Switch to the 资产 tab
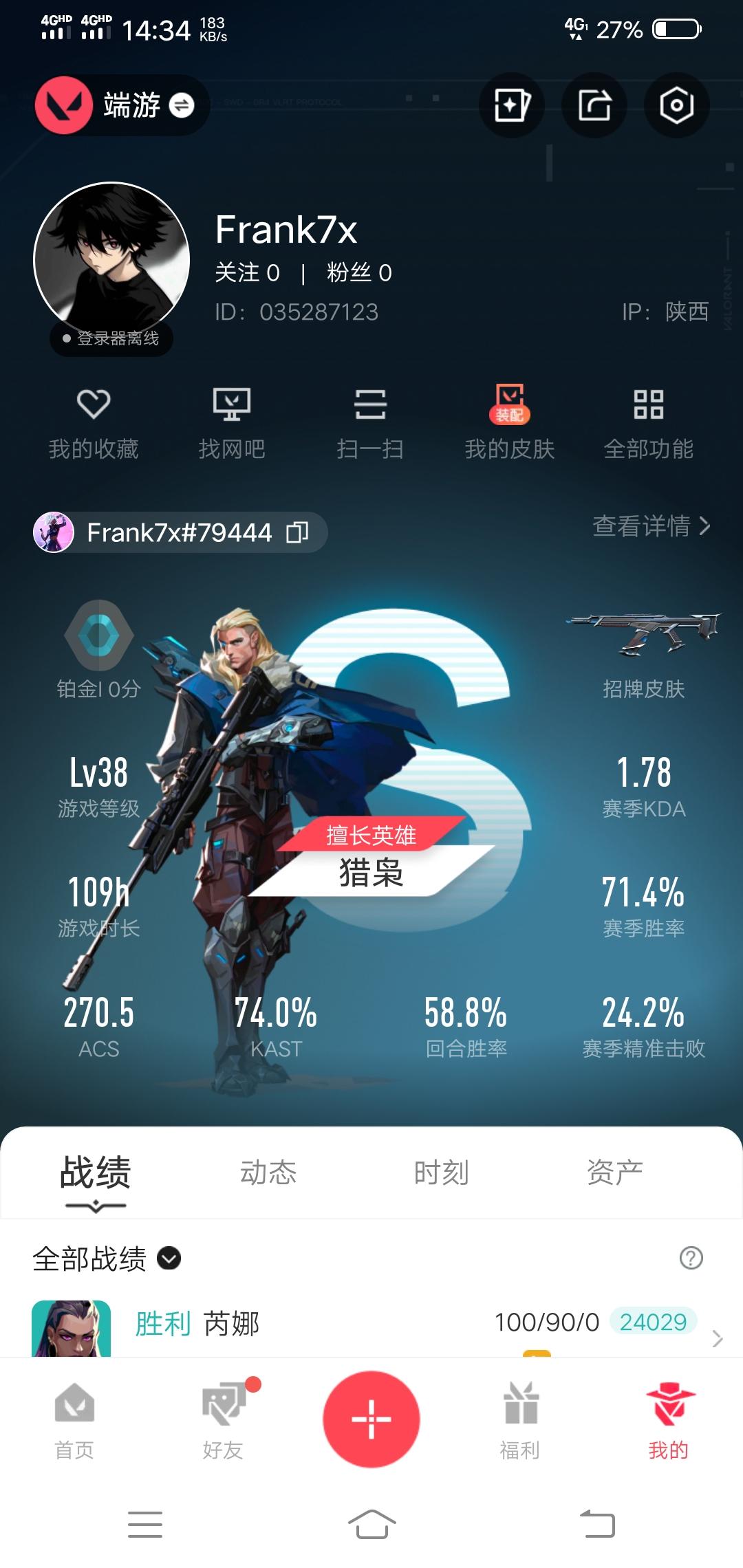 point(616,1174)
